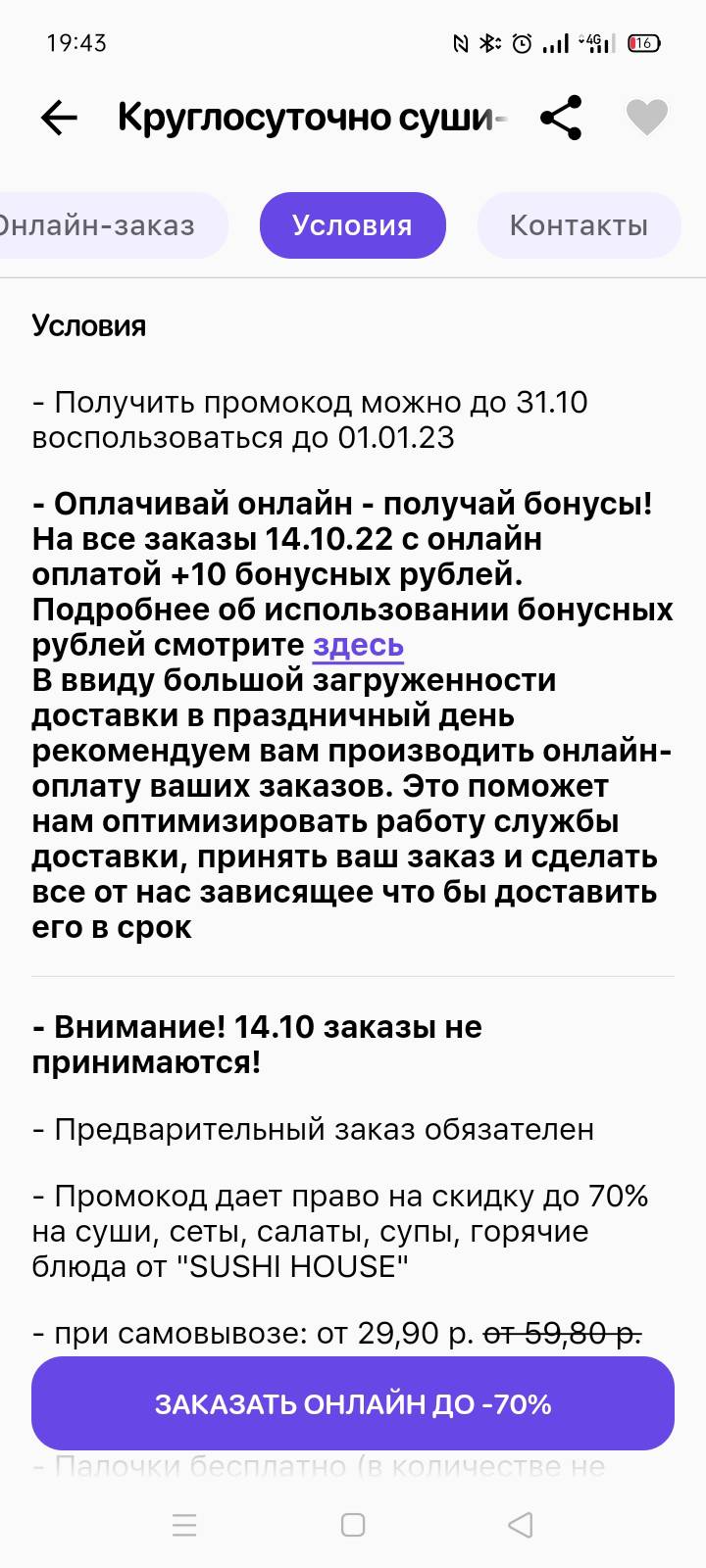Add the offer to favorites with the heart

pos(646,119)
